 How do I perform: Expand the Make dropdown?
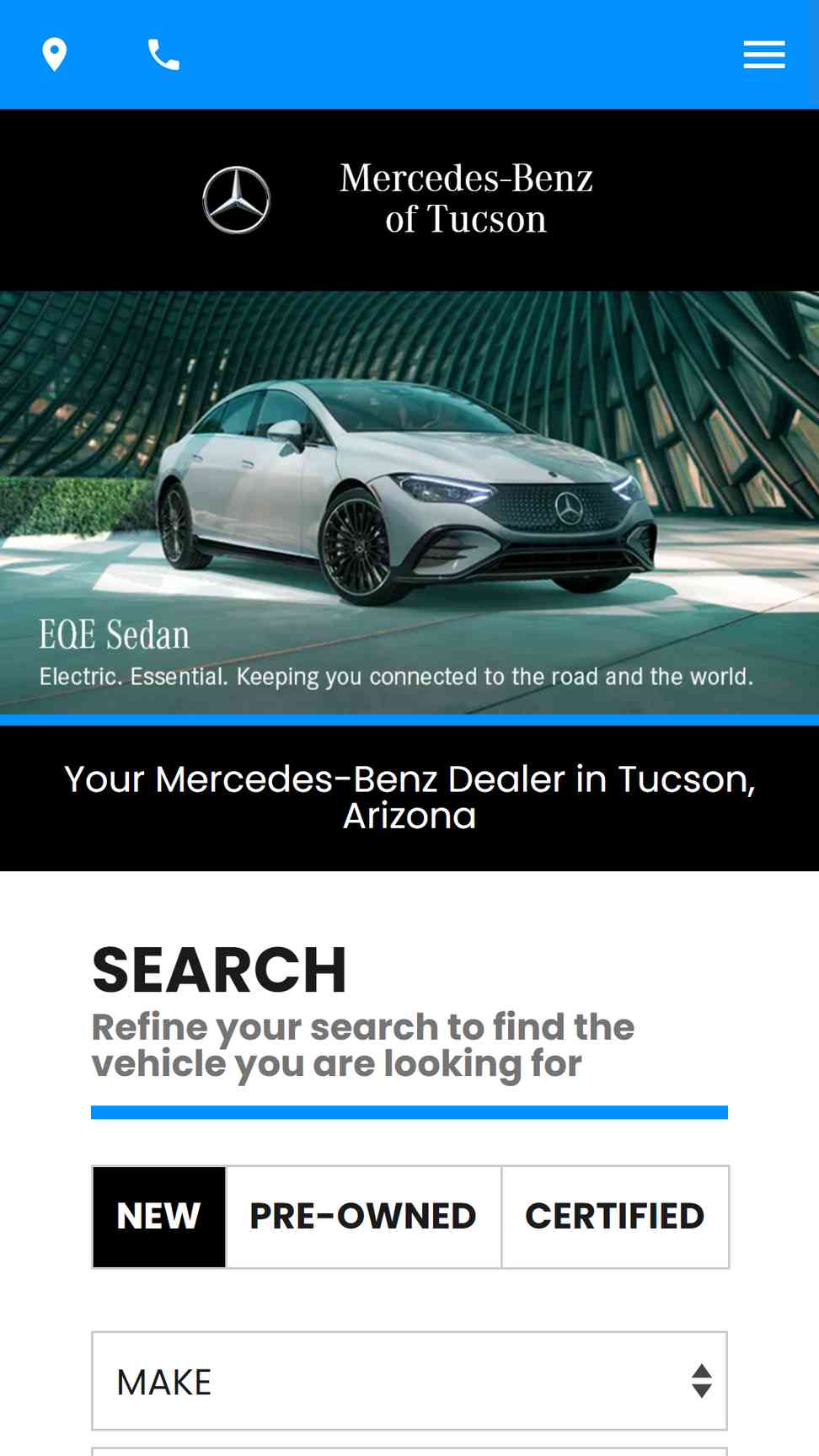(x=409, y=1381)
